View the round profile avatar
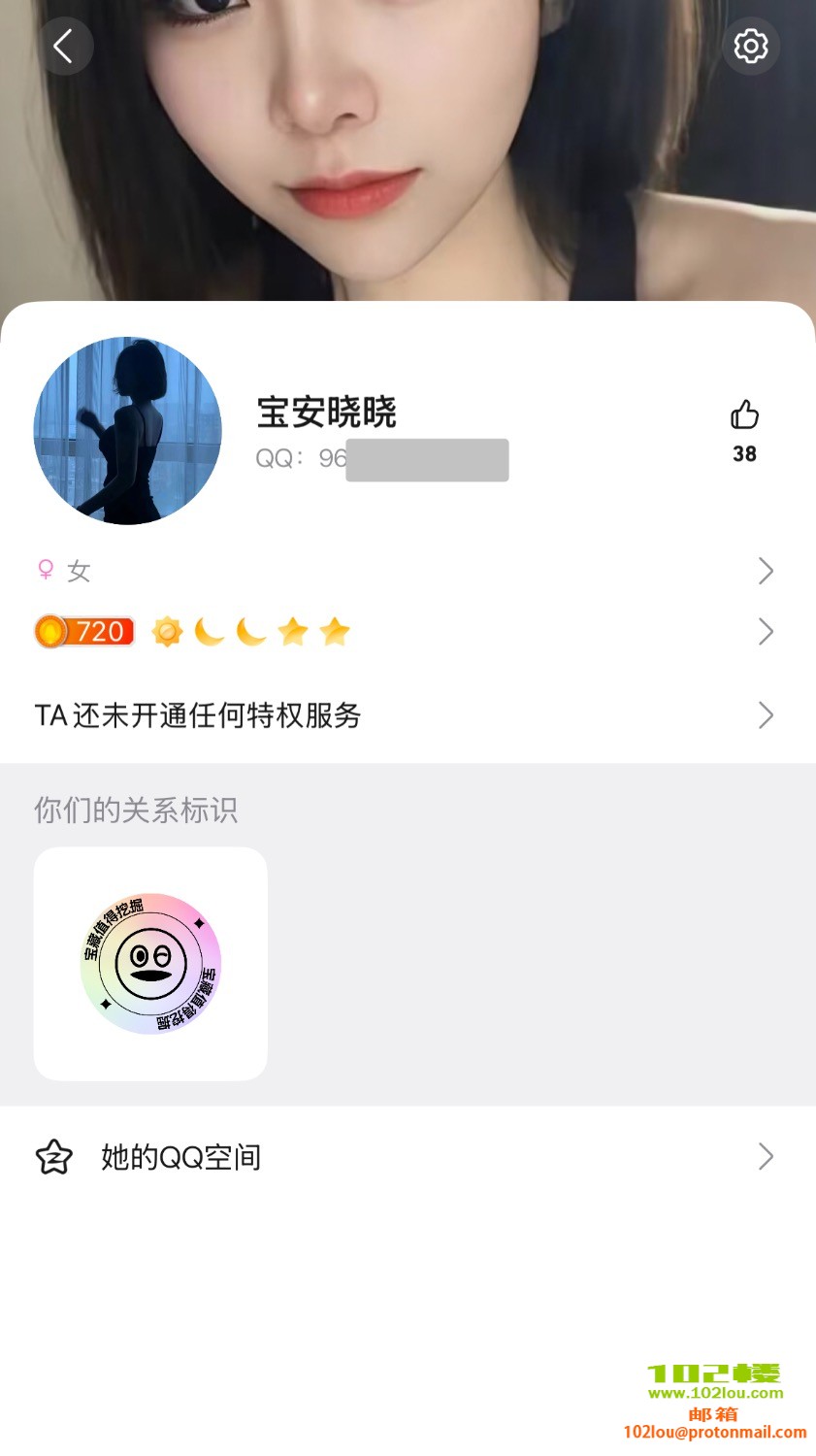The height and width of the screenshot is (1456, 816). pyautogui.click(x=128, y=431)
